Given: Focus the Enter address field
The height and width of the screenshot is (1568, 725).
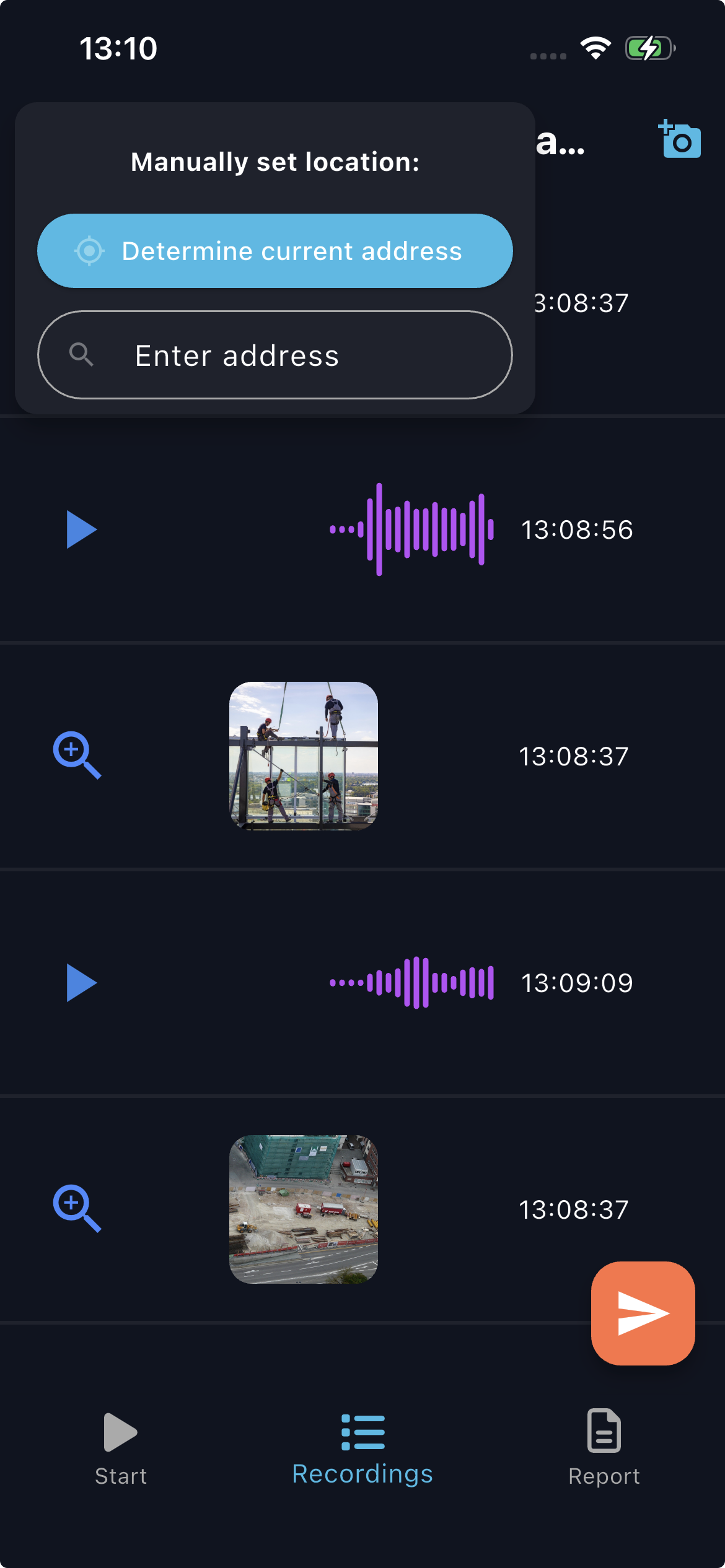Looking at the screenshot, I should coord(275,355).
